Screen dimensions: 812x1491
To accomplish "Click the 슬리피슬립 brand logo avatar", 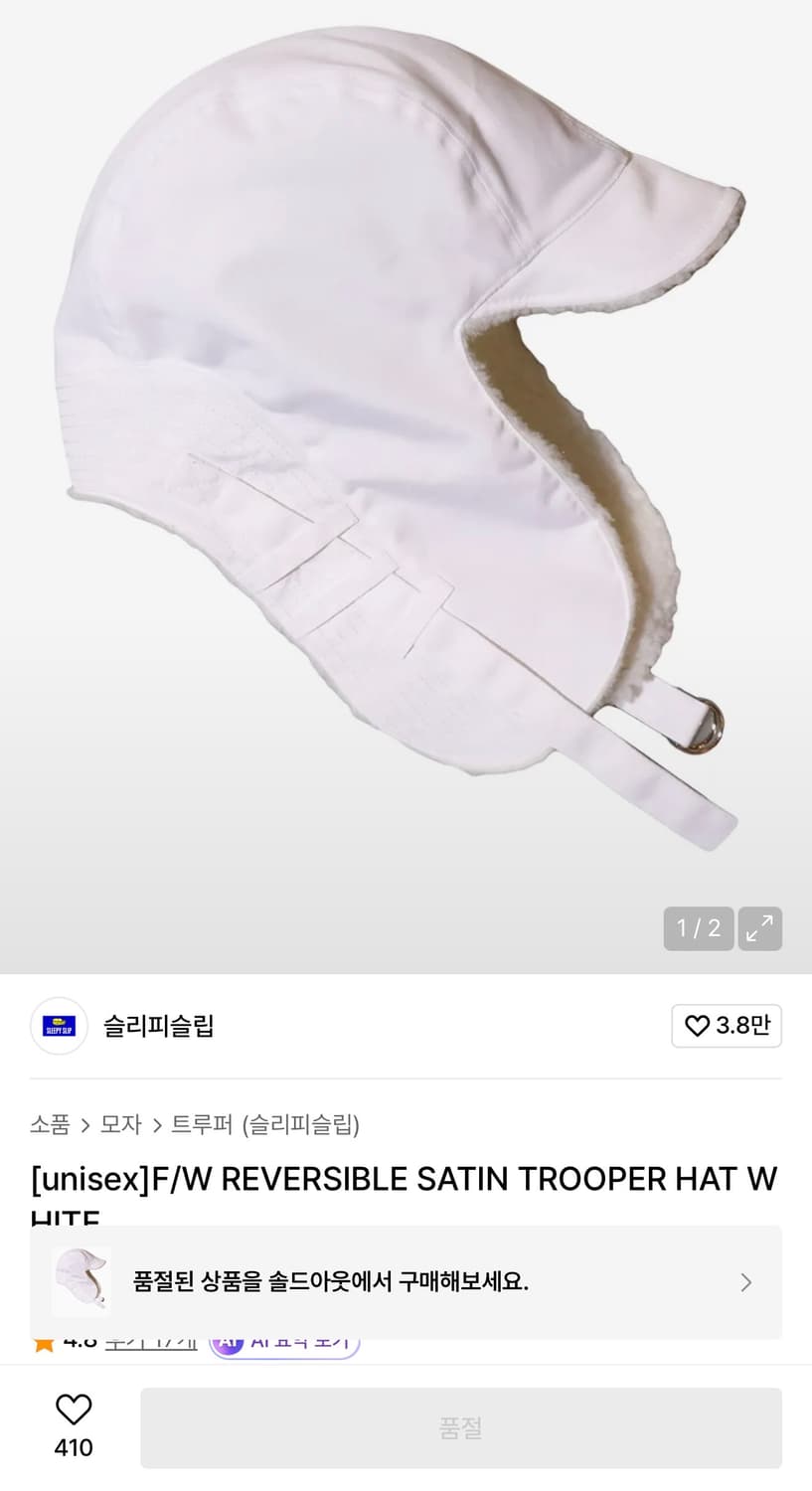I will click(59, 1026).
